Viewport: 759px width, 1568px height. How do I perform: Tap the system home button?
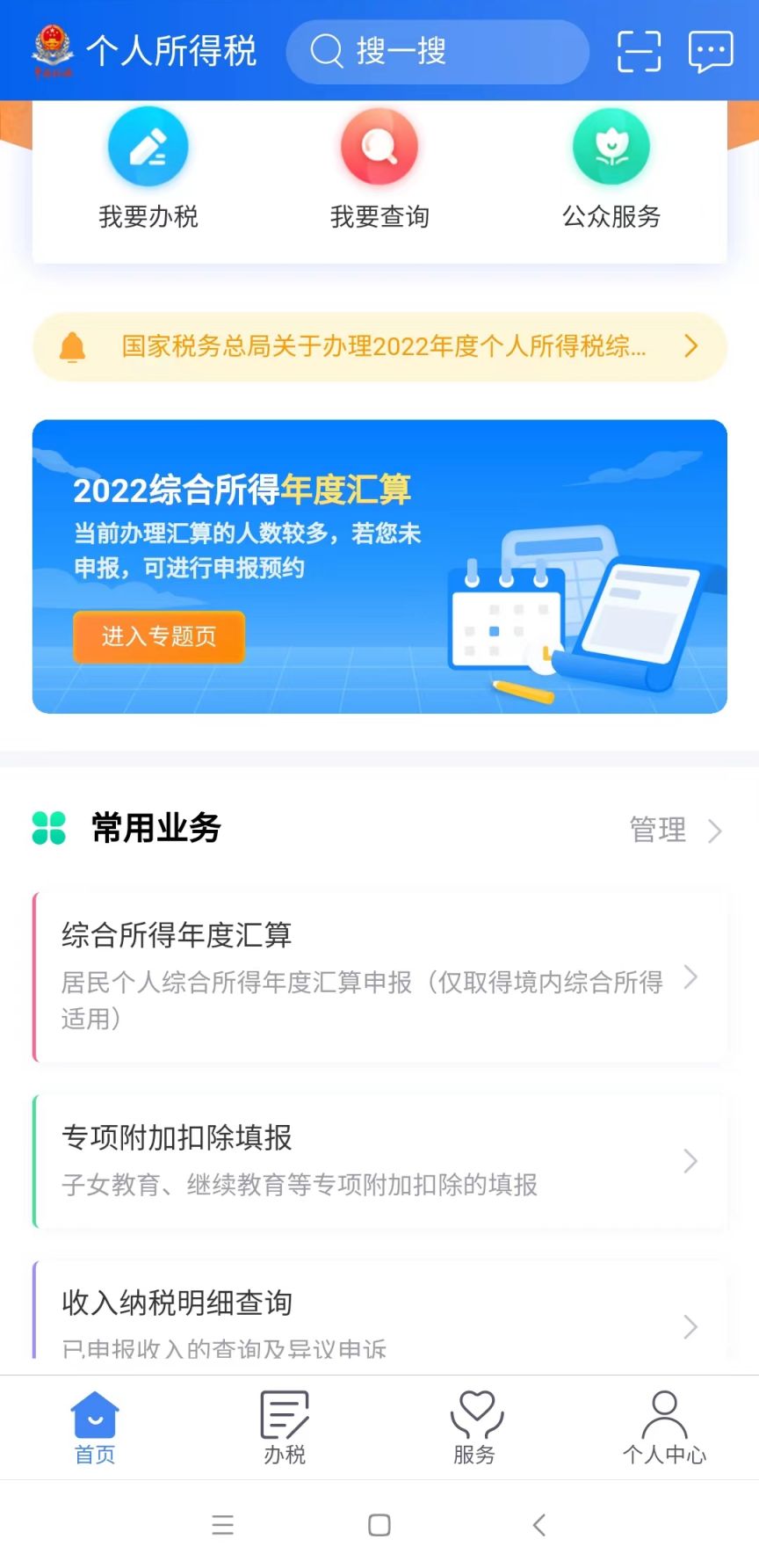click(379, 1525)
